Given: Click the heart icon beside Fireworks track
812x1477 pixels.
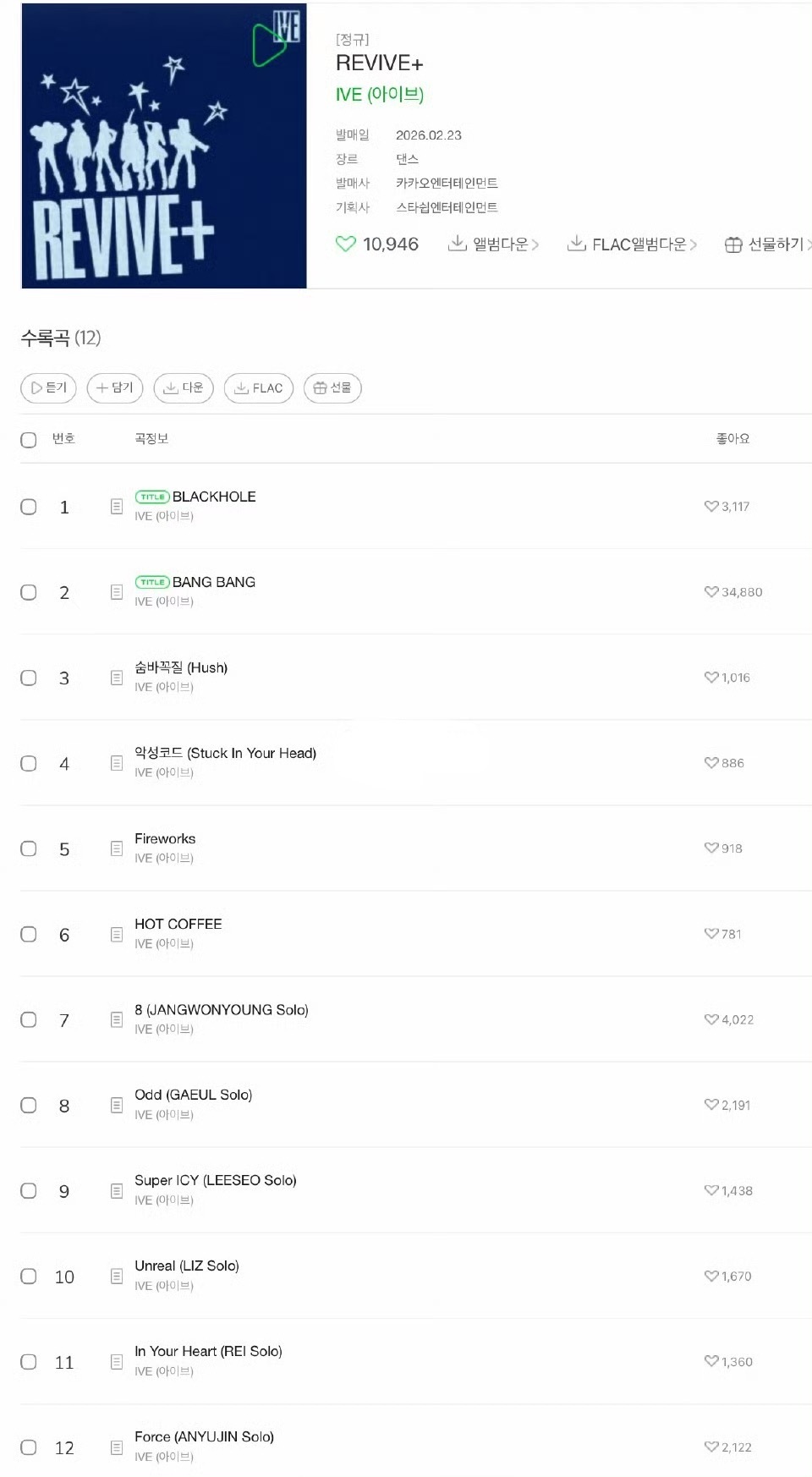Looking at the screenshot, I should click(x=710, y=848).
